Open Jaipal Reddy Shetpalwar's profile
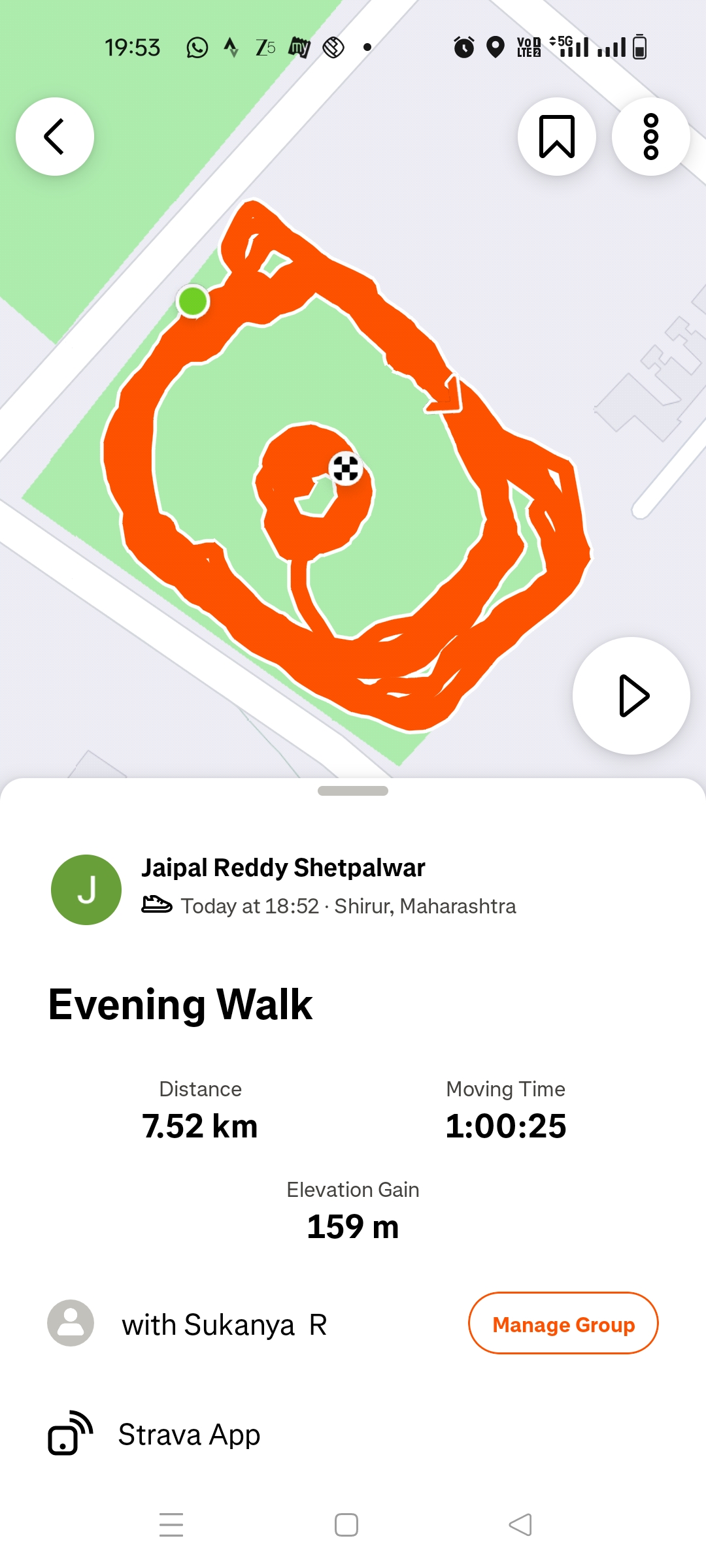 point(283,868)
